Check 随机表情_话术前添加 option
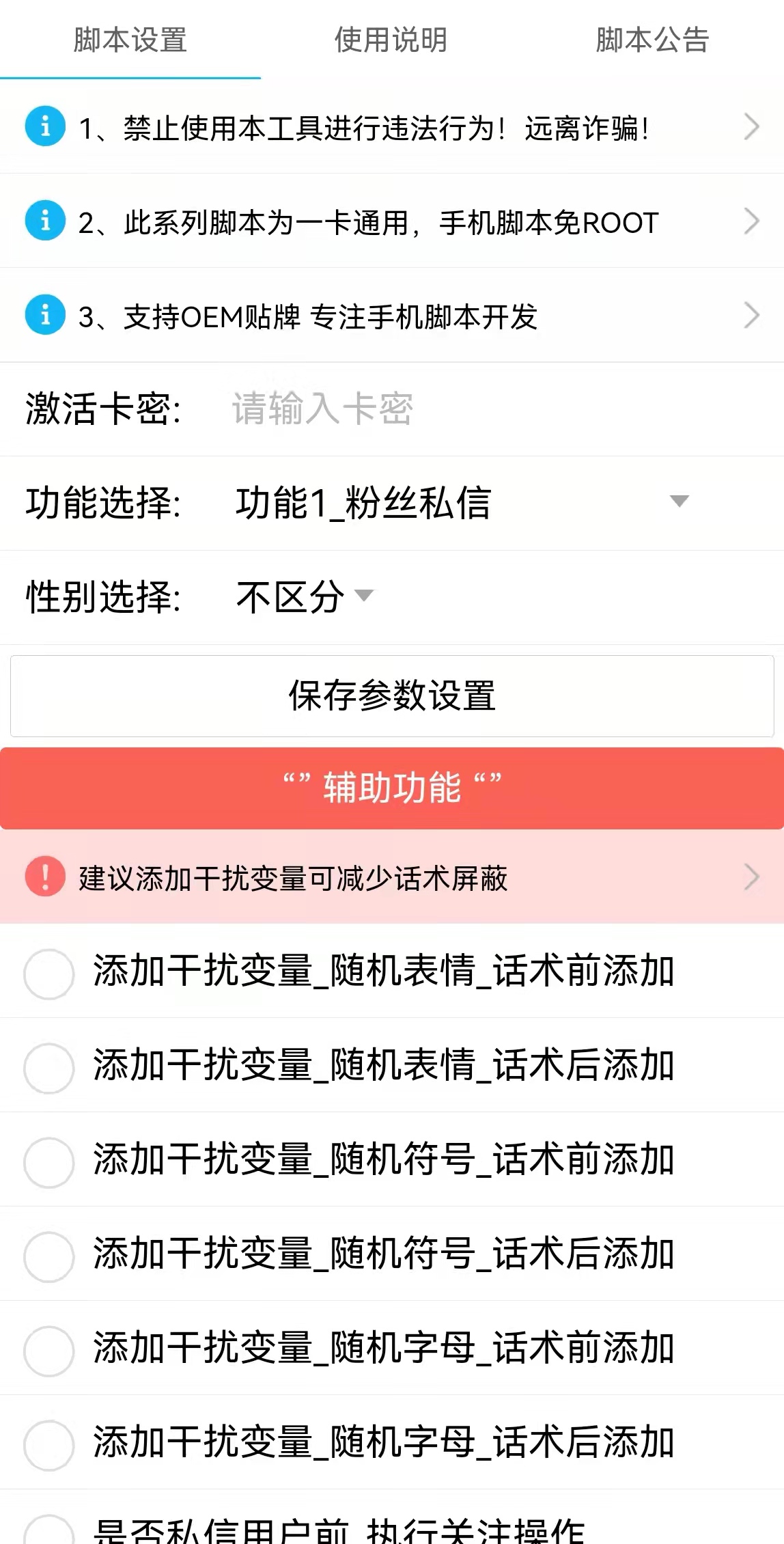This screenshot has height=1544, width=784. coord(48,974)
